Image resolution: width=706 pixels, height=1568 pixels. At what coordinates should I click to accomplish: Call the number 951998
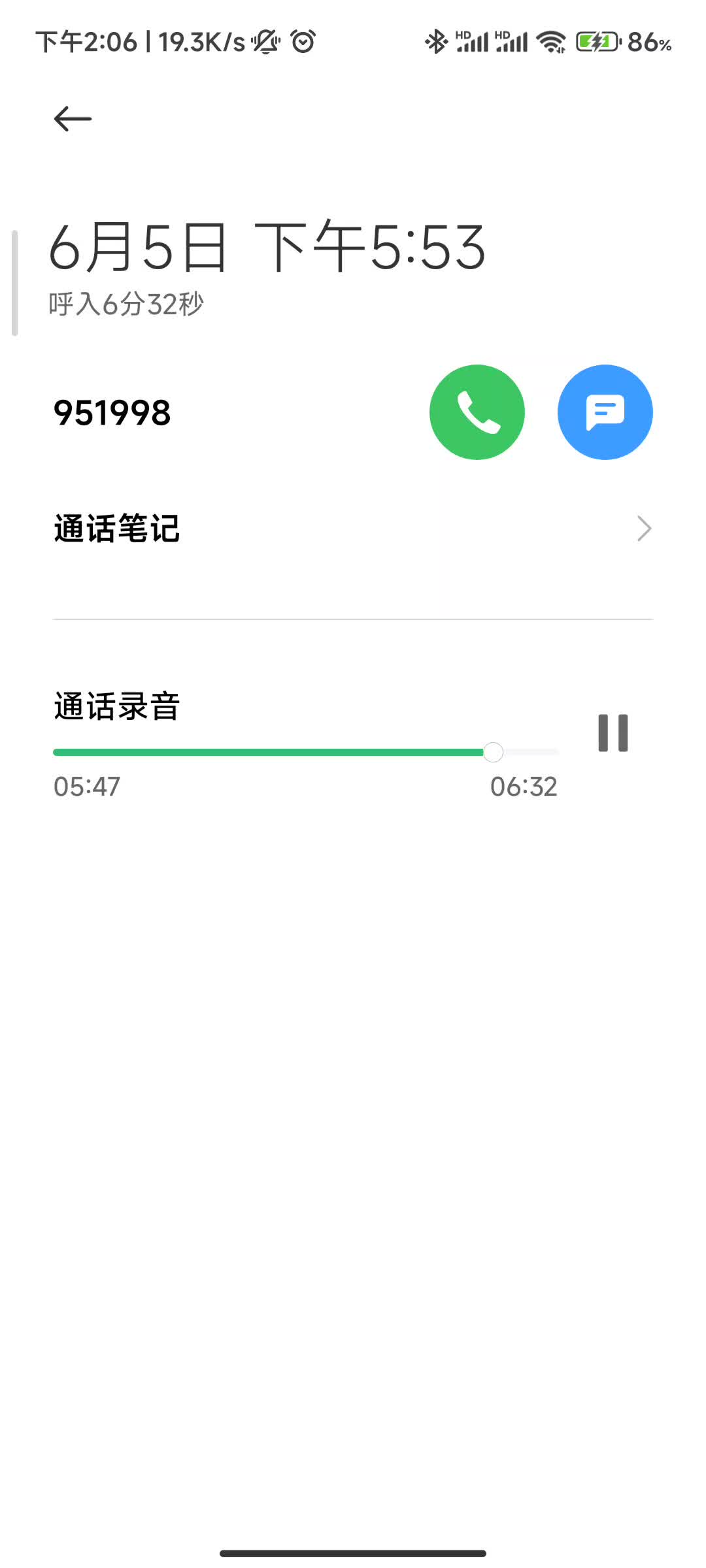pyautogui.click(x=477, y=412)
